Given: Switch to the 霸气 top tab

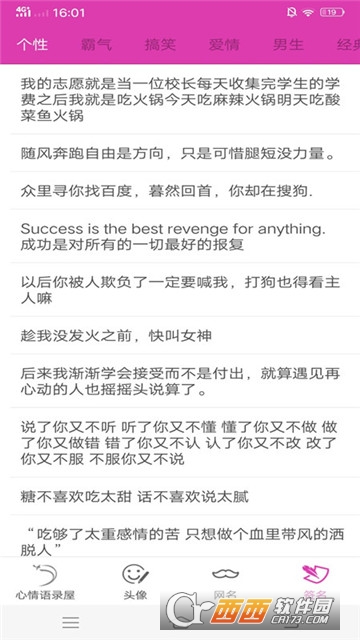Looking at the screenshot, I should [x=96, y=45].
